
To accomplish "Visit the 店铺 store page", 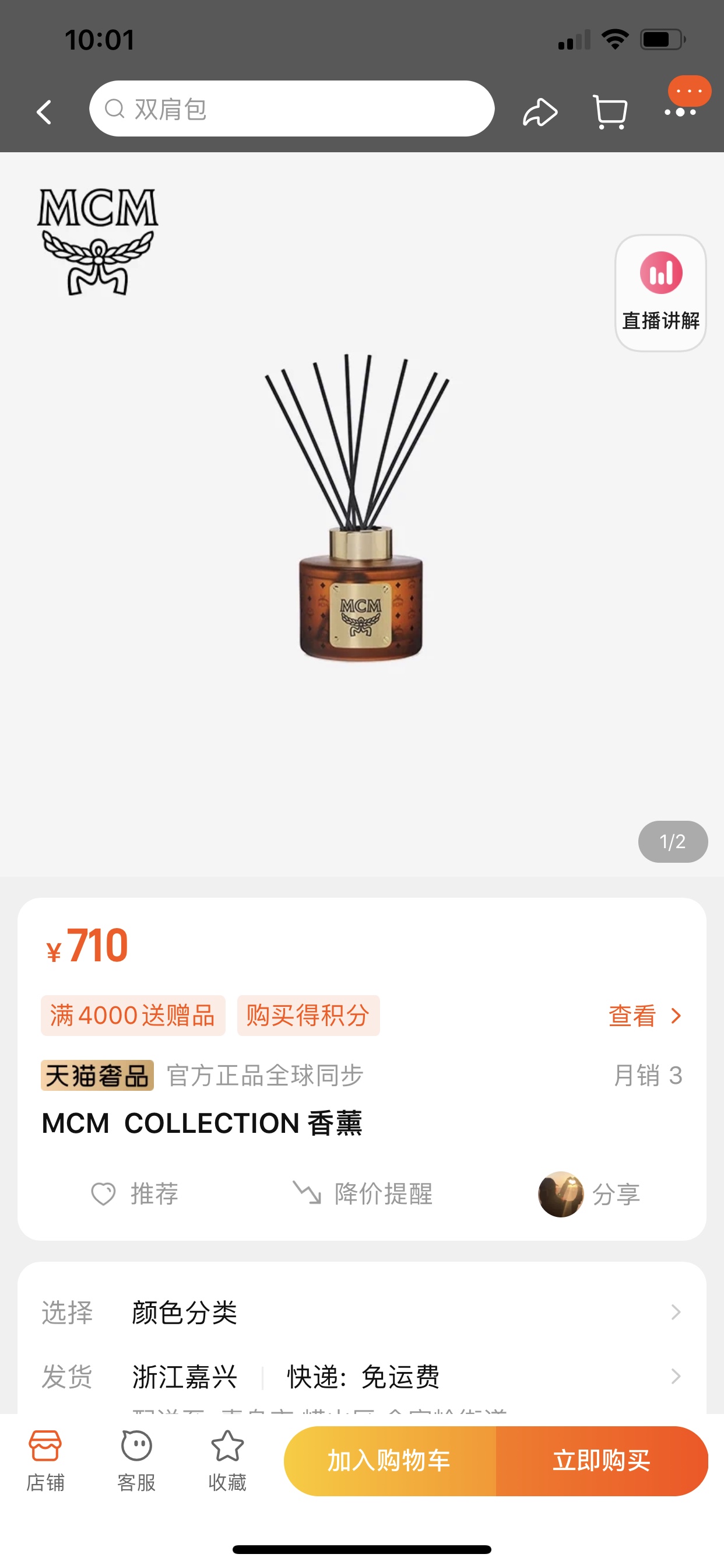I will tap(45, 1459).
